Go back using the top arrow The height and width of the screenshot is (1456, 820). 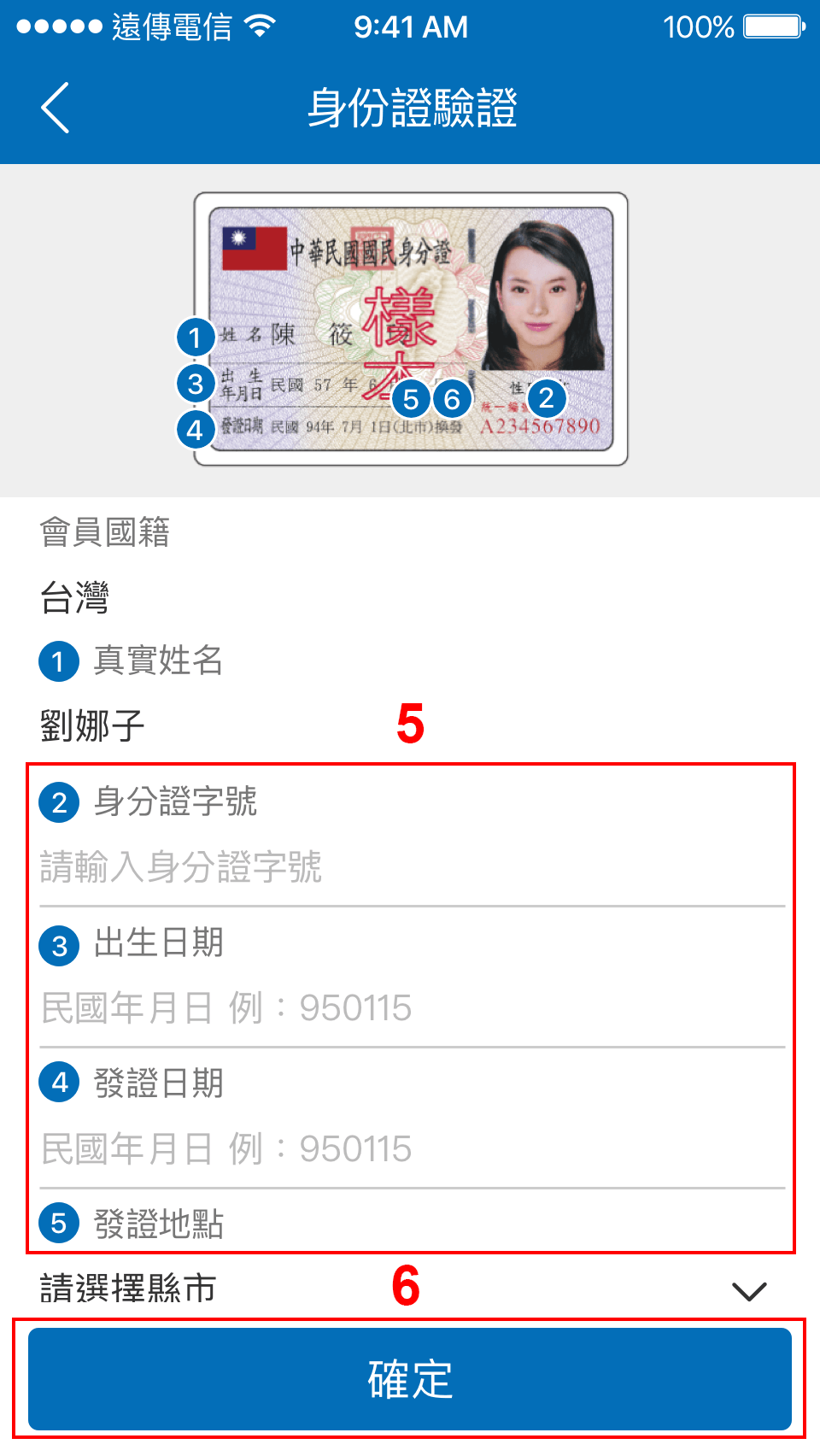(x=56, y=109)
